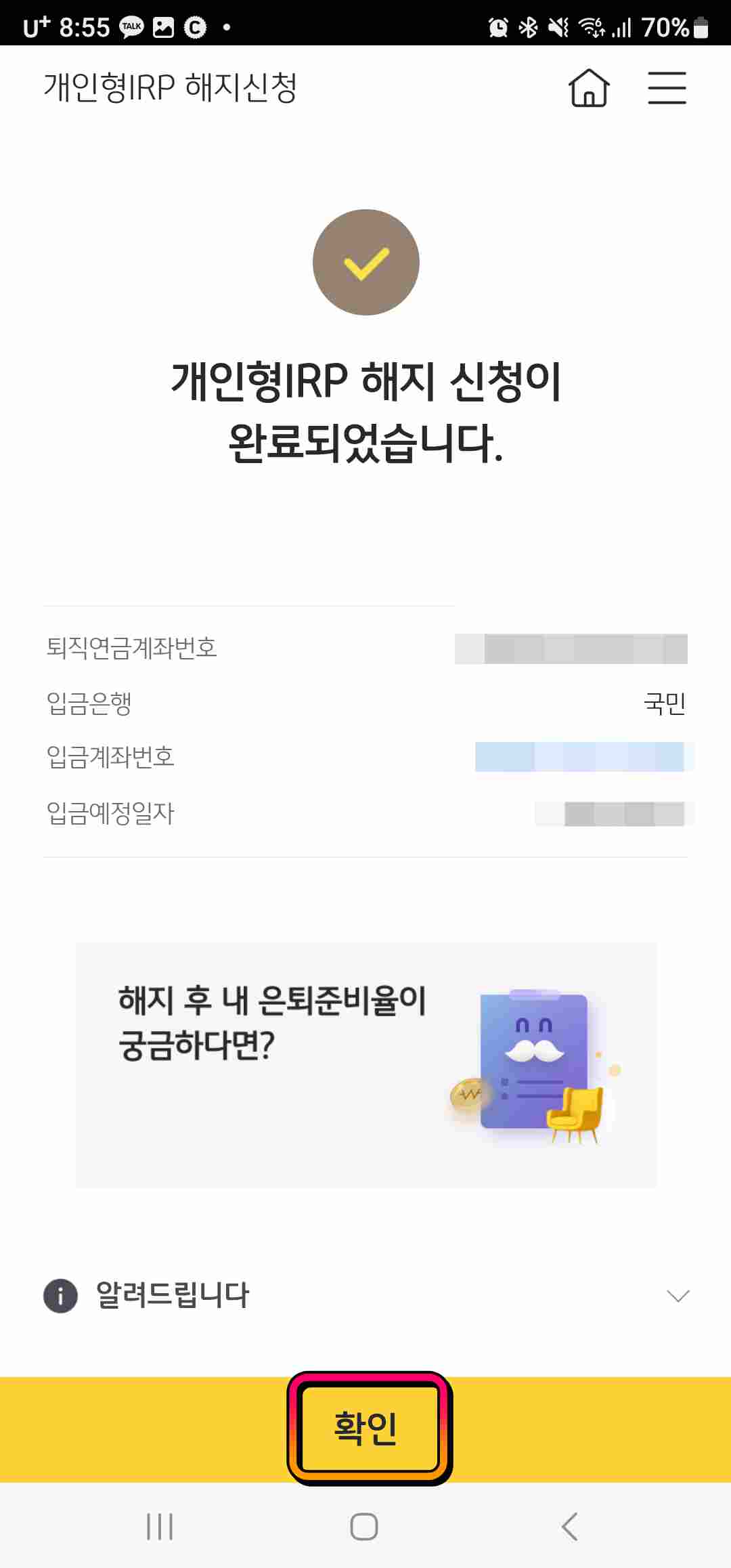Tap the recent apps navigation button
Viewport: 731px width, 1568px height.
[x=160, y=1527]
